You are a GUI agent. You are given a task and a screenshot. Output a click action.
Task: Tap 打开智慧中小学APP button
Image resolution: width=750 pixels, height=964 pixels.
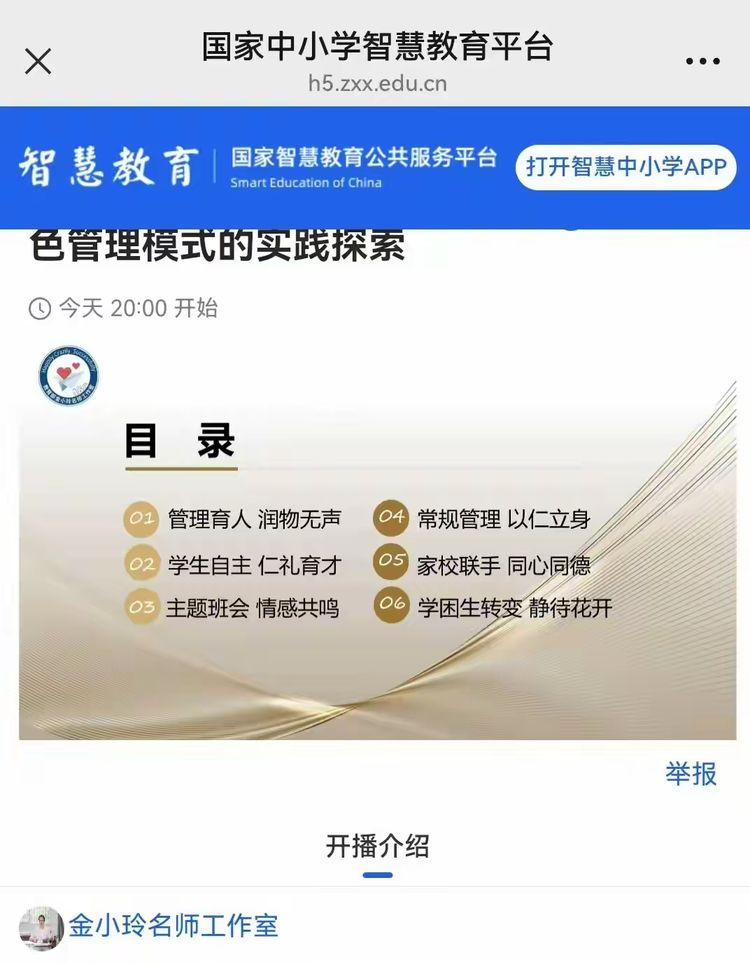point(626,167)
